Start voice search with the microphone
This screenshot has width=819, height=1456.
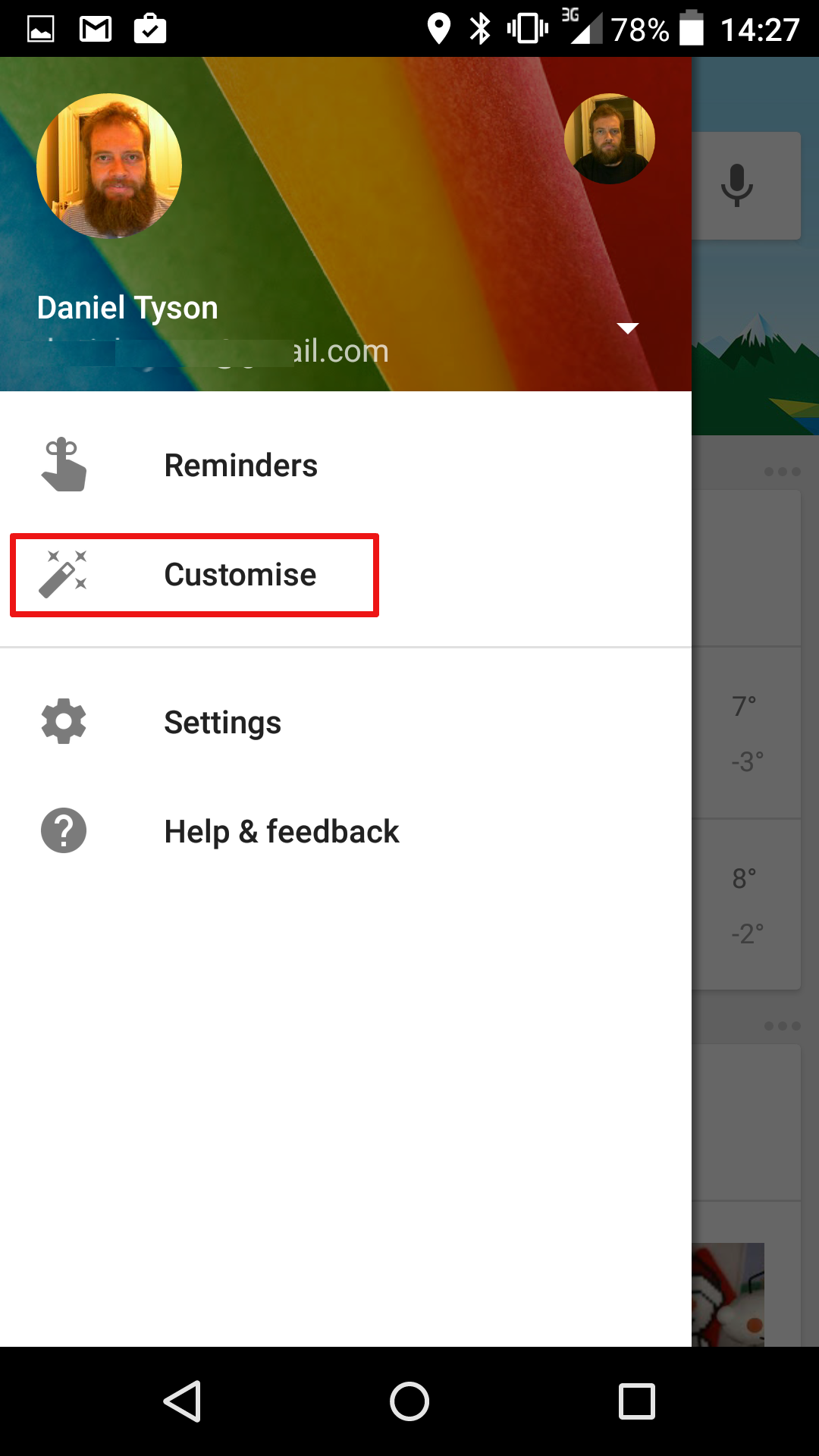(x=737, y=186)
